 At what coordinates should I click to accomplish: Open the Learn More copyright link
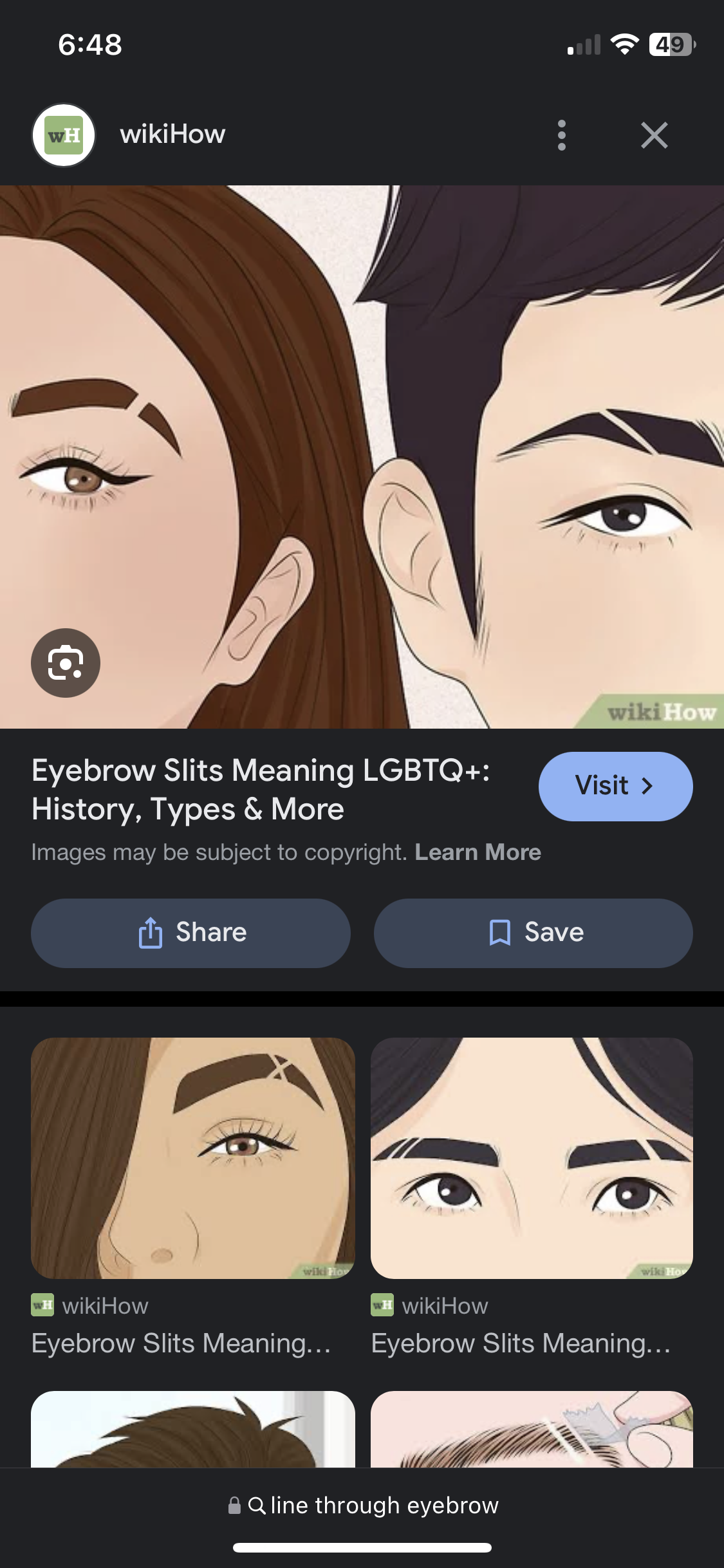[478, 852]
